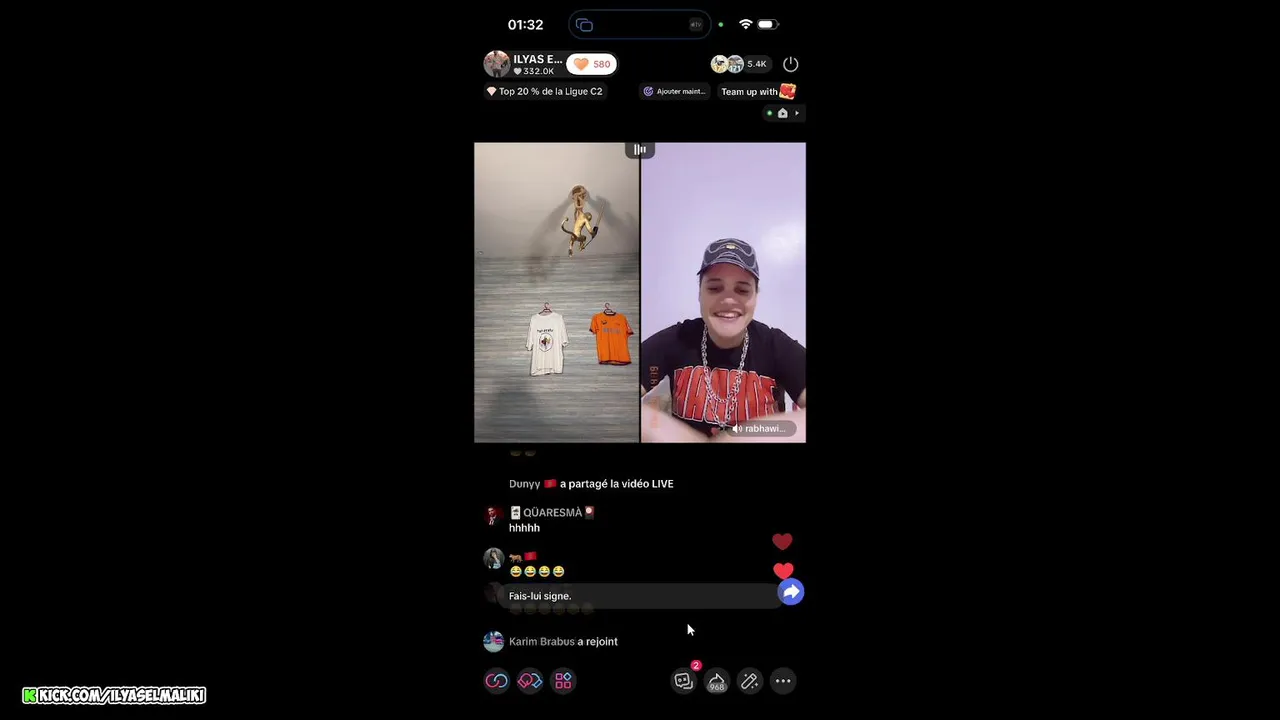Open the Team up with chip
The width and height of the screenshot is (1280, 720).
(758, 91)
